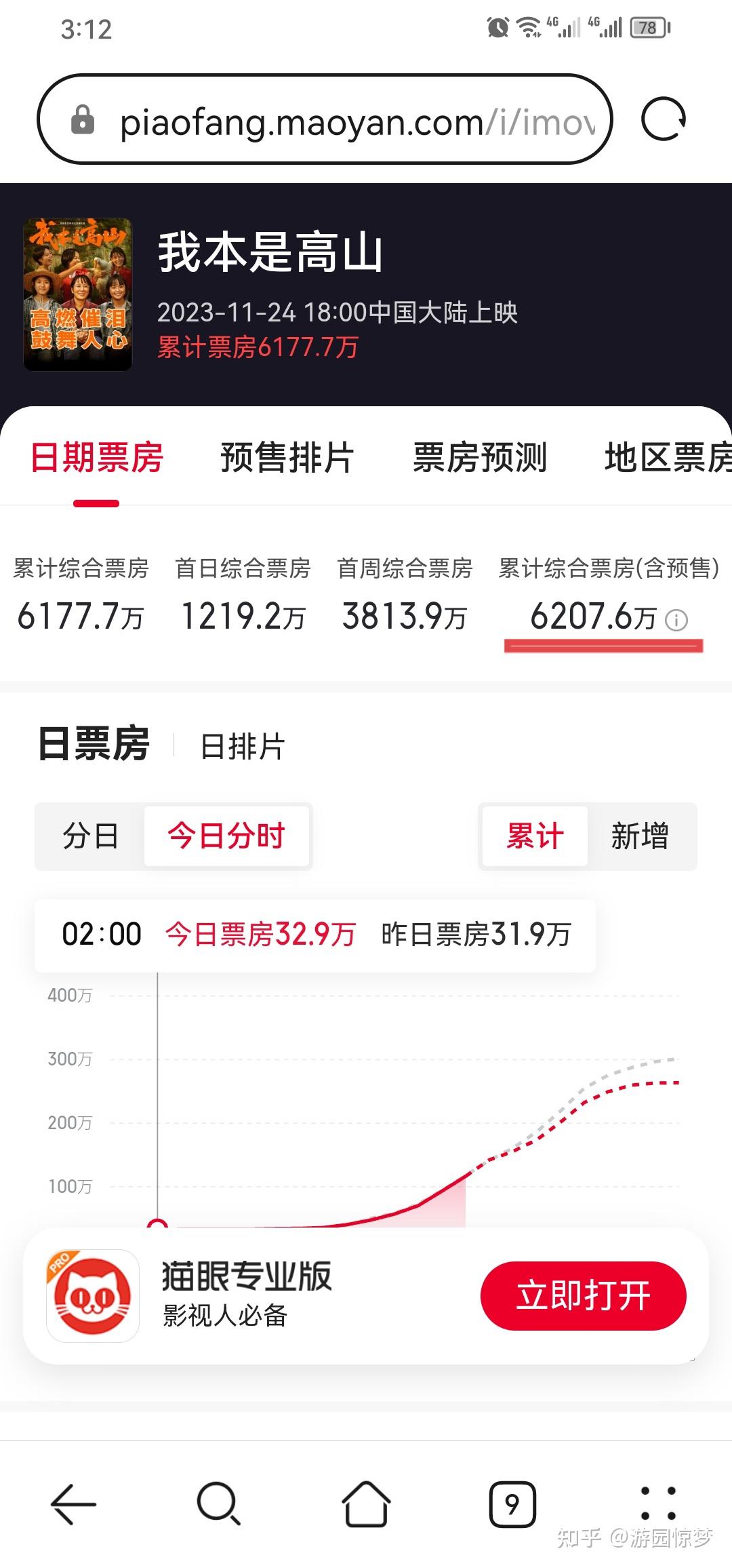This screenshot has height=1568, width=732.
Task: Tap 立即打开 to open Maoyan Pro
Action: [584, 1295]
